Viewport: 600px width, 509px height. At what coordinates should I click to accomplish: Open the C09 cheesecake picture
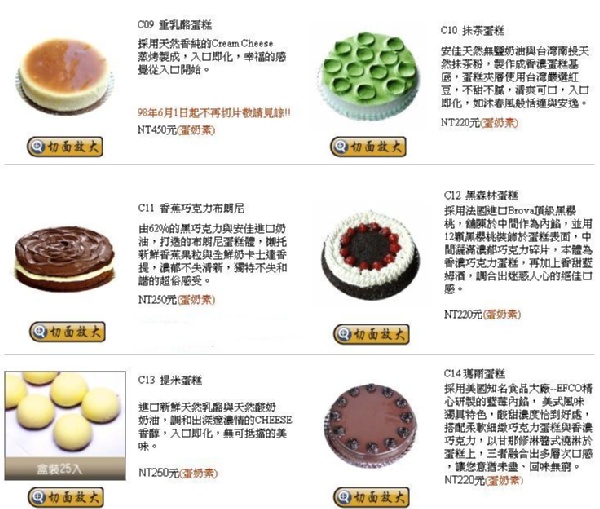coord(66,75)
